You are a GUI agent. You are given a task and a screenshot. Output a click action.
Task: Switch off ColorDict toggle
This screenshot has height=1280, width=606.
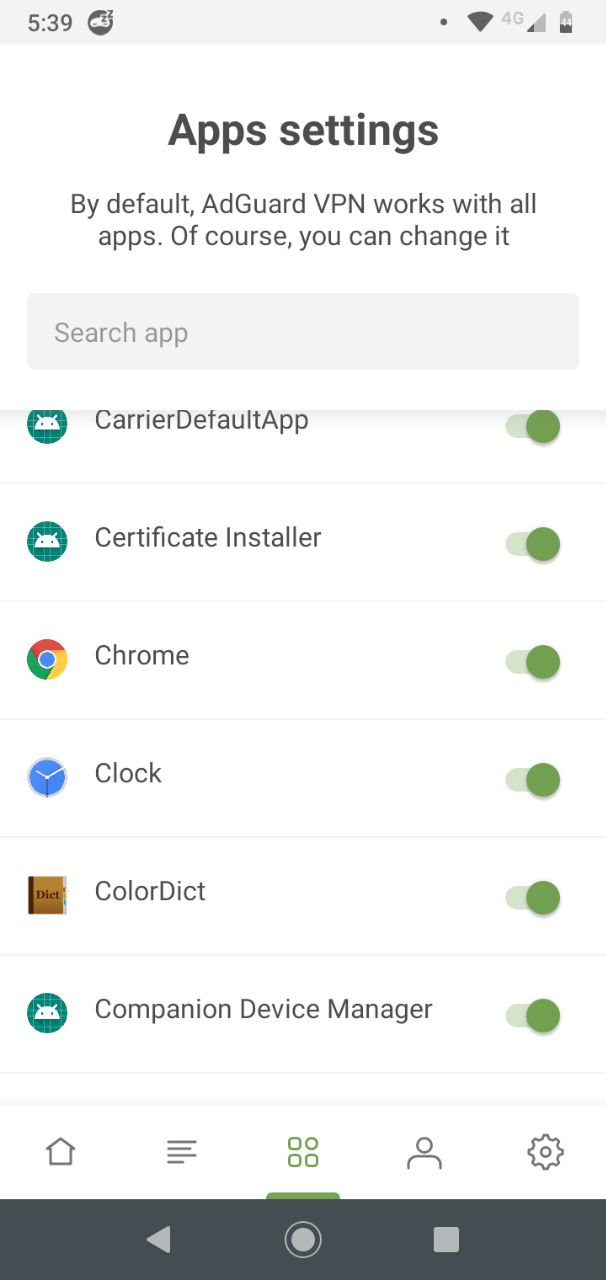[x=532, y=898]
